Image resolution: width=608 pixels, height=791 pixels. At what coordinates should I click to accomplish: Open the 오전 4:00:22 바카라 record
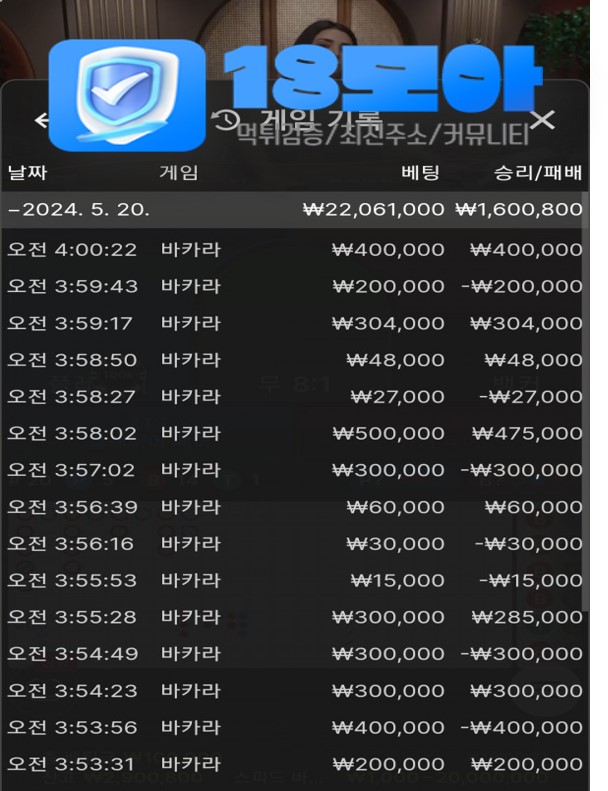click(294, 249)
